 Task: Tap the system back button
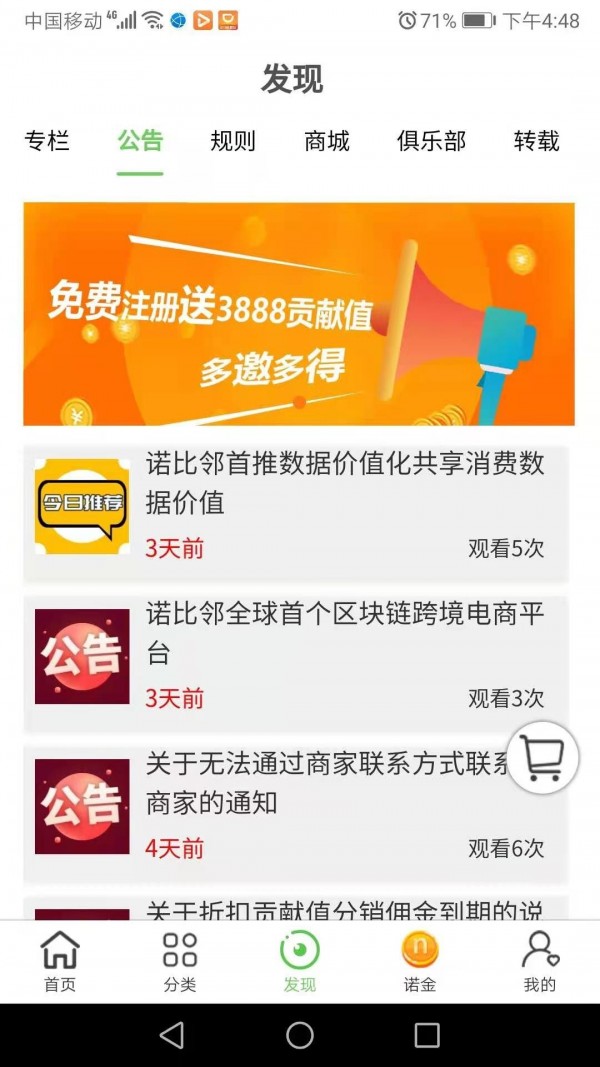(172, 1035)
